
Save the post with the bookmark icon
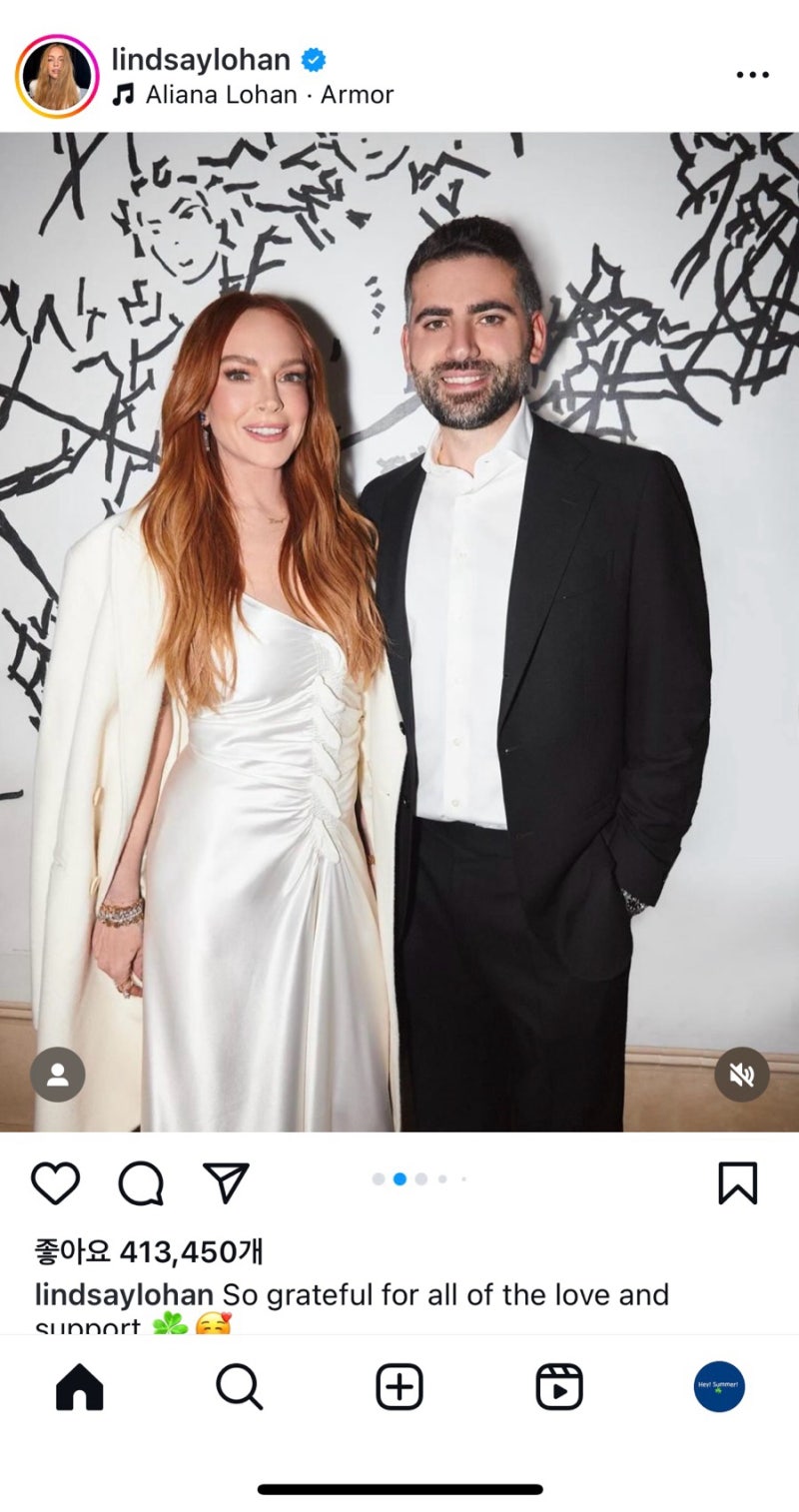coord(738,1182)
